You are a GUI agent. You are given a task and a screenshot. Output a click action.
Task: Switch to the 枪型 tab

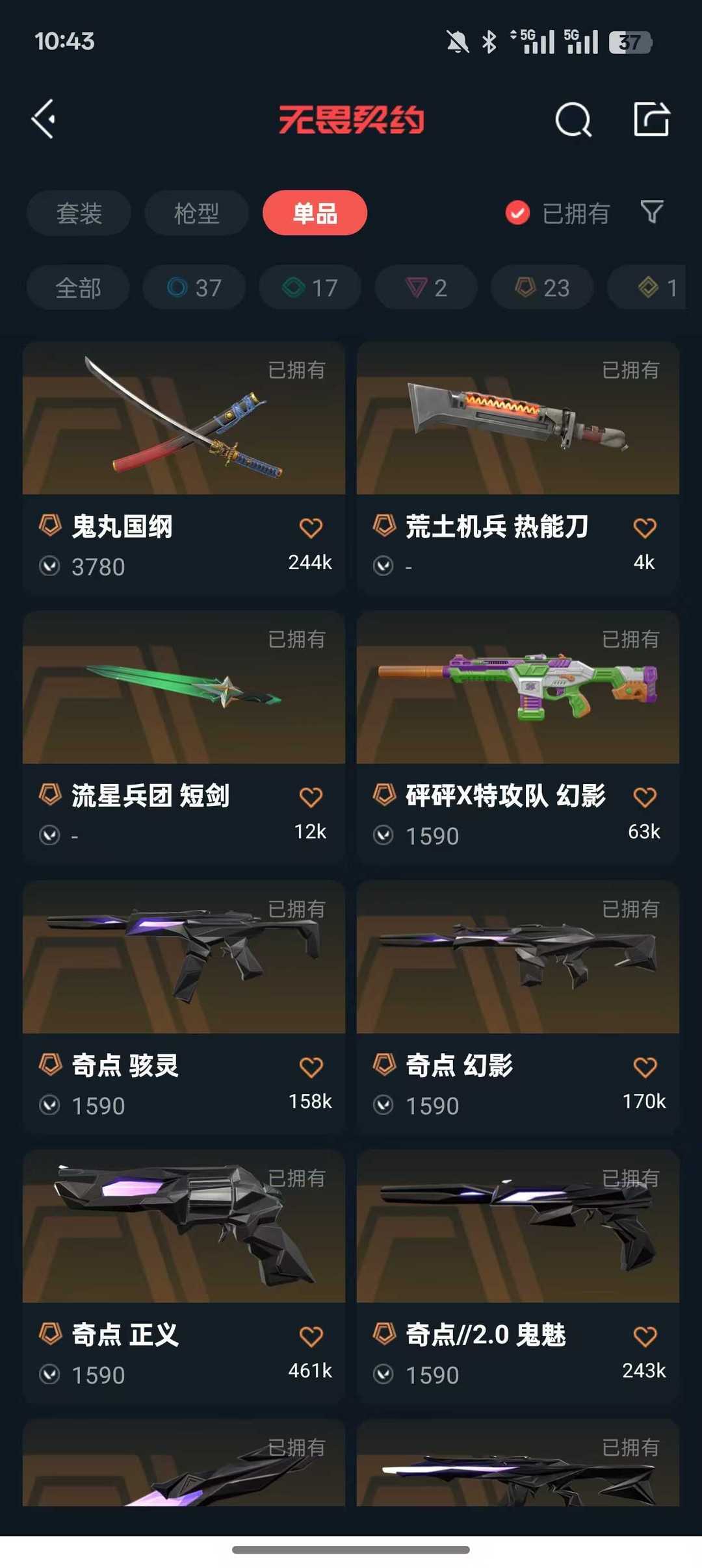(x=196, y=213)
